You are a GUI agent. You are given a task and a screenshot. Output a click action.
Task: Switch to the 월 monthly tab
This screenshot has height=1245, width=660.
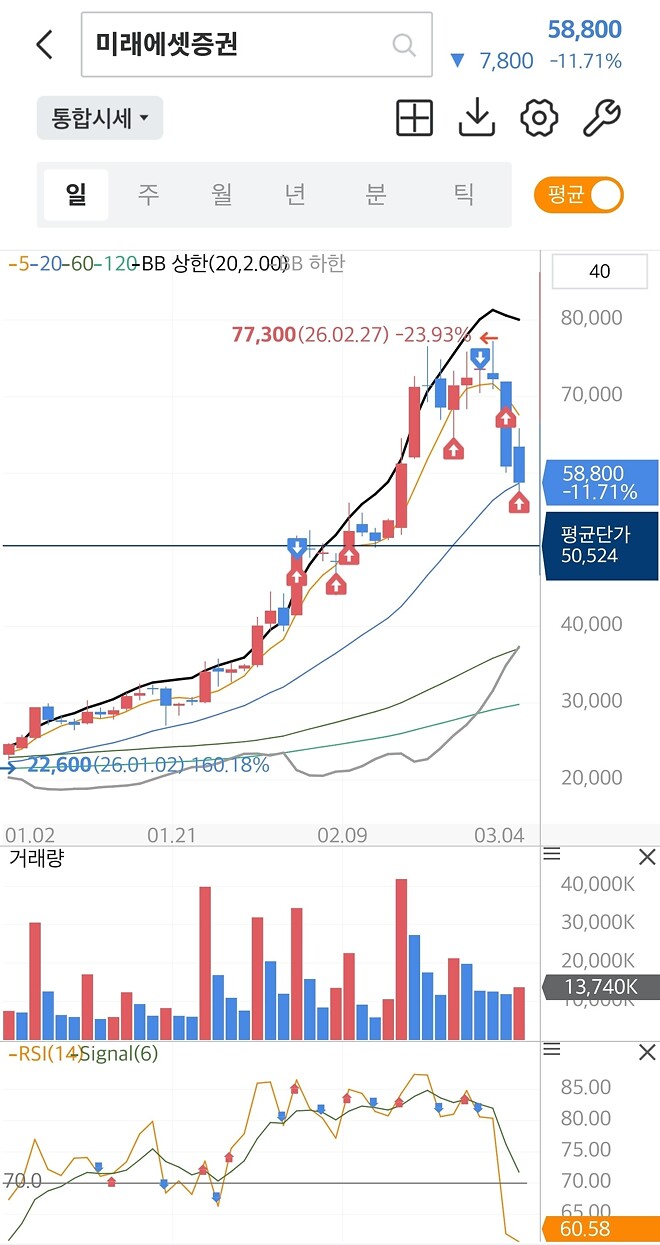pos(222,195)
